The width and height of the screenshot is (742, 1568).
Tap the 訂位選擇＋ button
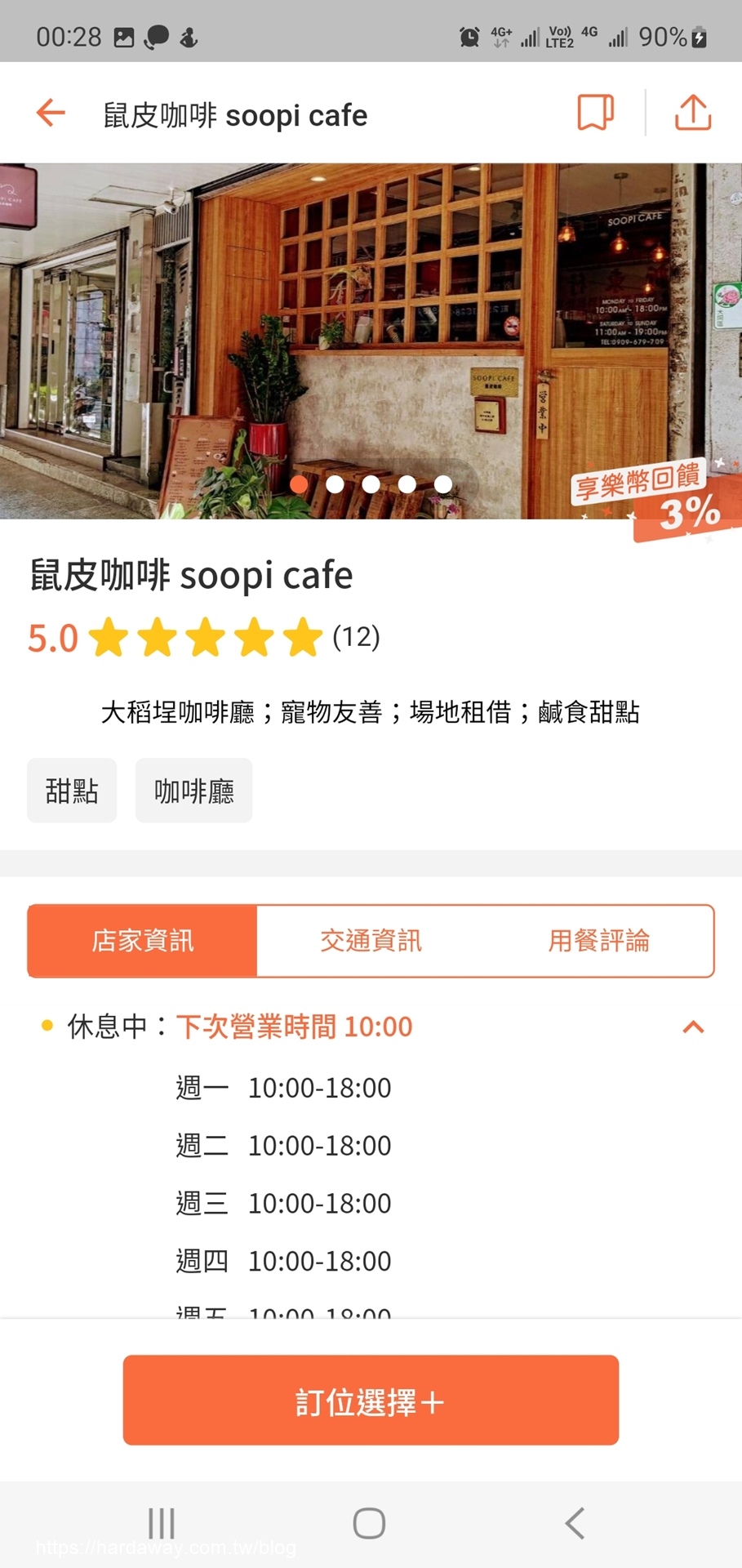point(371,1400)
